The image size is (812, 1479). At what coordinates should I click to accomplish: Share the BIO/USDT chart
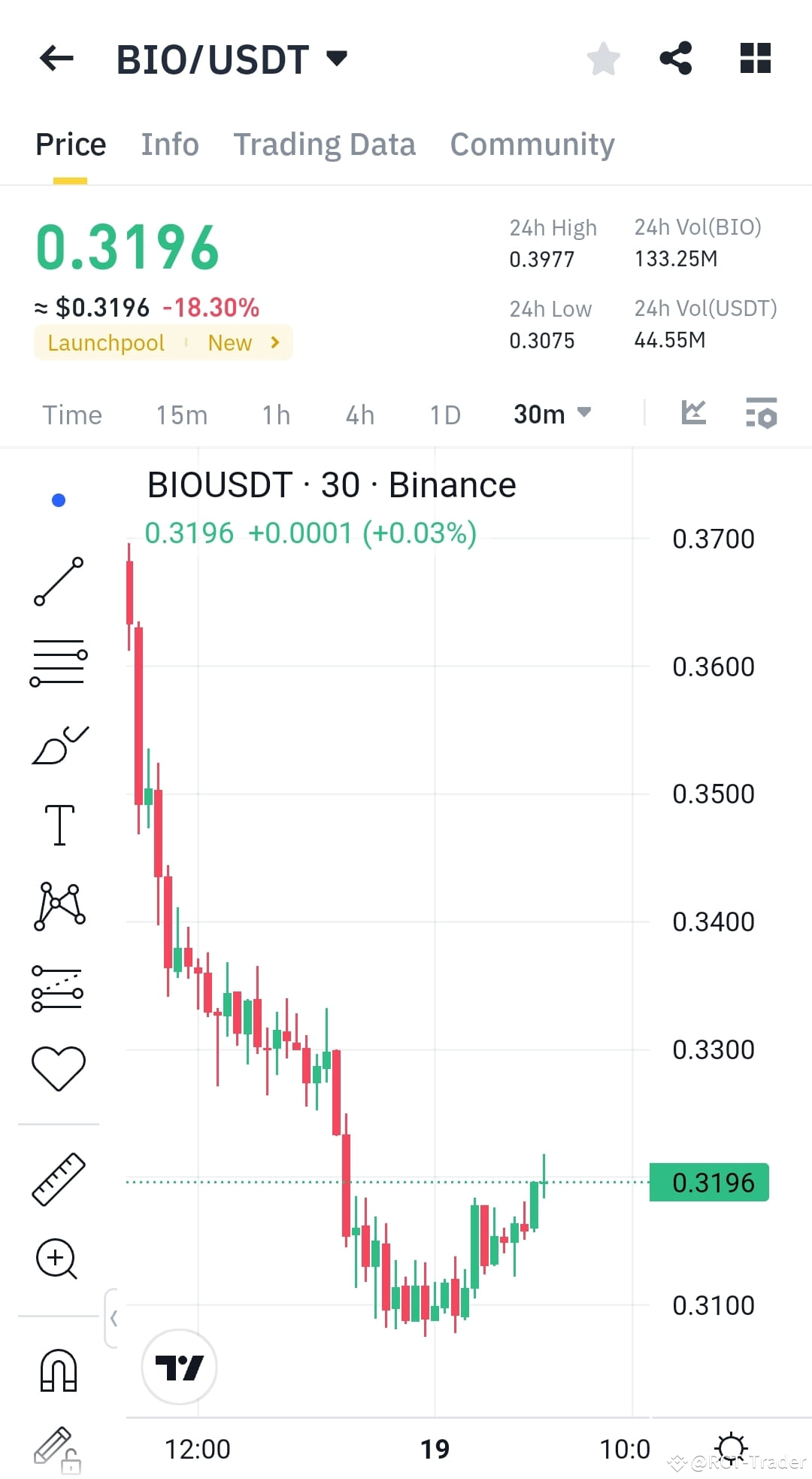click(x=676, y=56)
